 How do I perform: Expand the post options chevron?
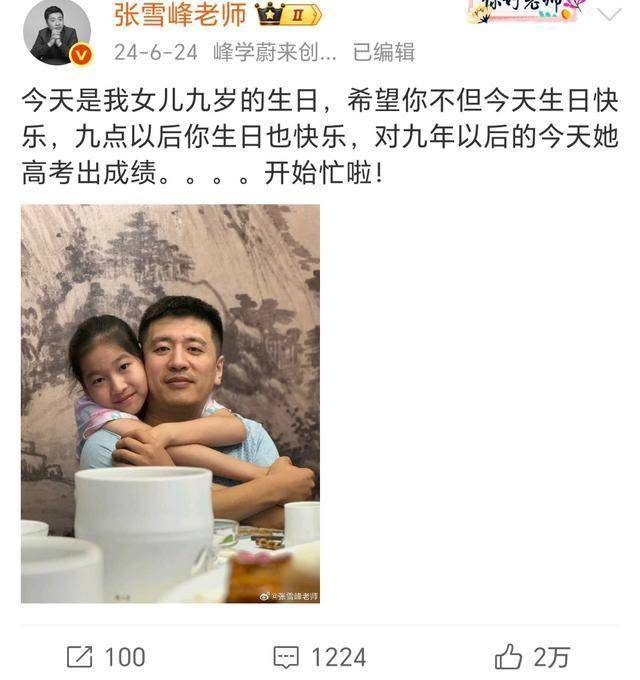(609, 15)
